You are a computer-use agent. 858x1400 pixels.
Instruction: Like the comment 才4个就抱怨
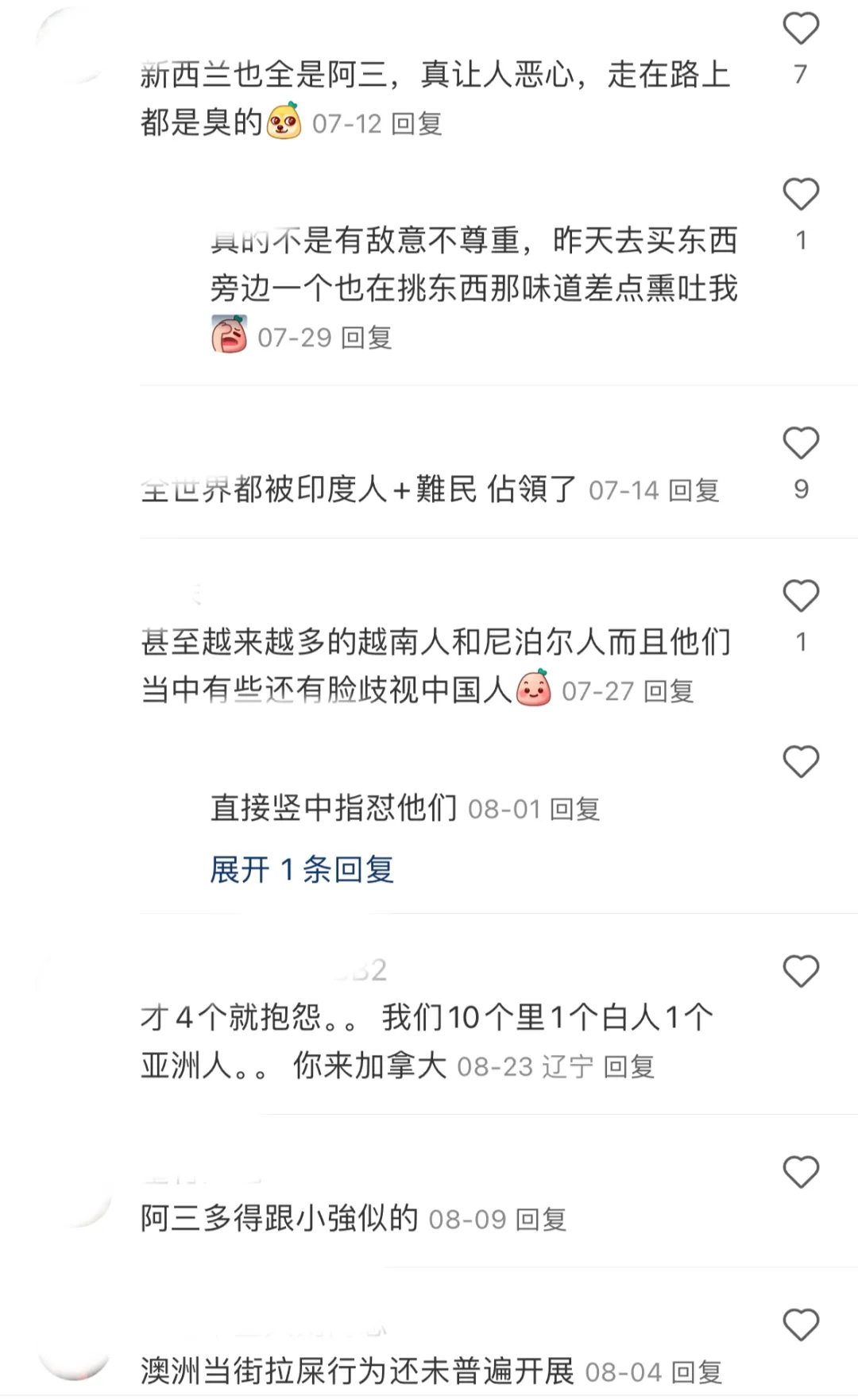[800, 971]
